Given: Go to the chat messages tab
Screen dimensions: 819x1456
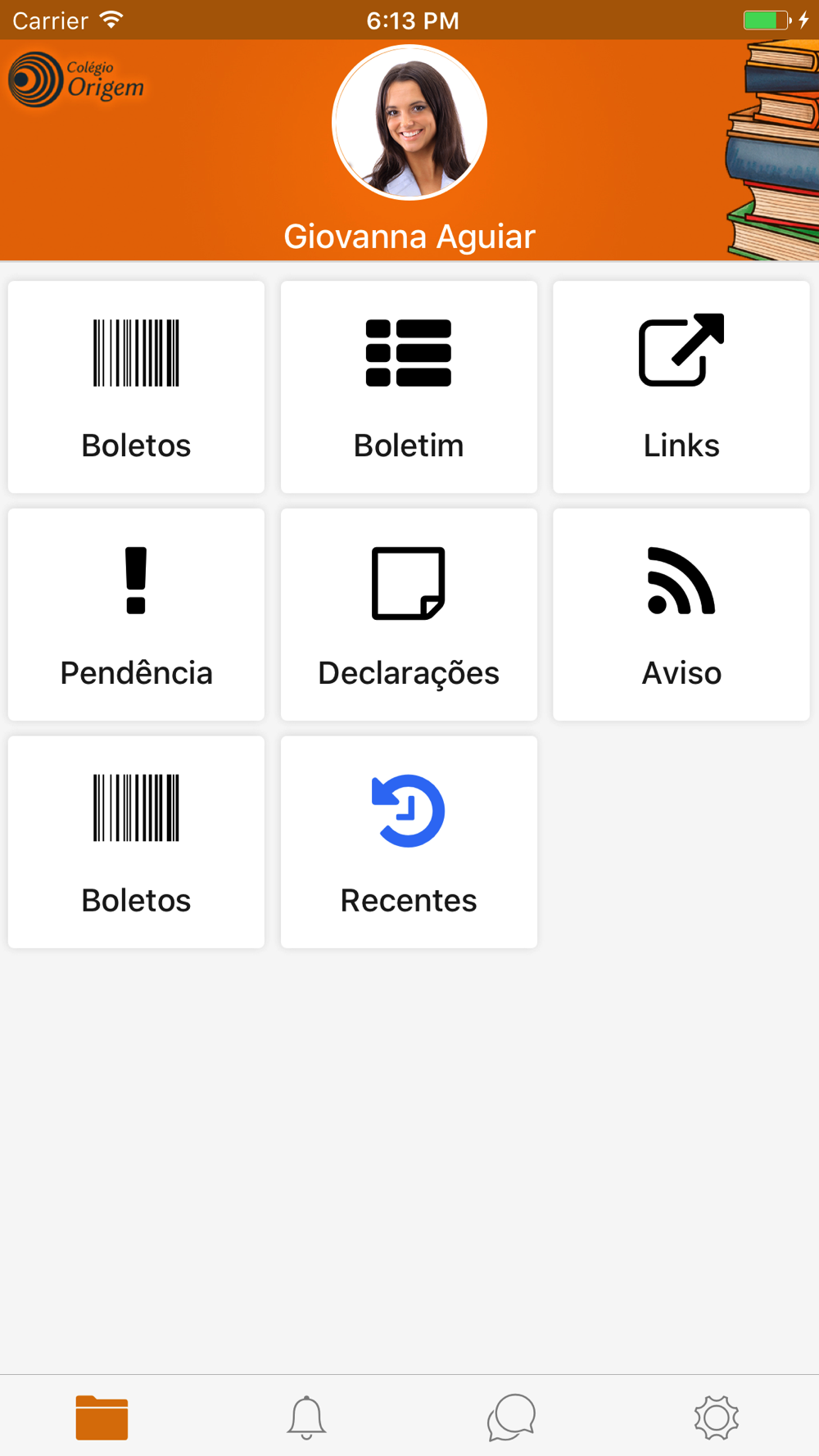Looking at the screenshot, I should coord(511,1418).
